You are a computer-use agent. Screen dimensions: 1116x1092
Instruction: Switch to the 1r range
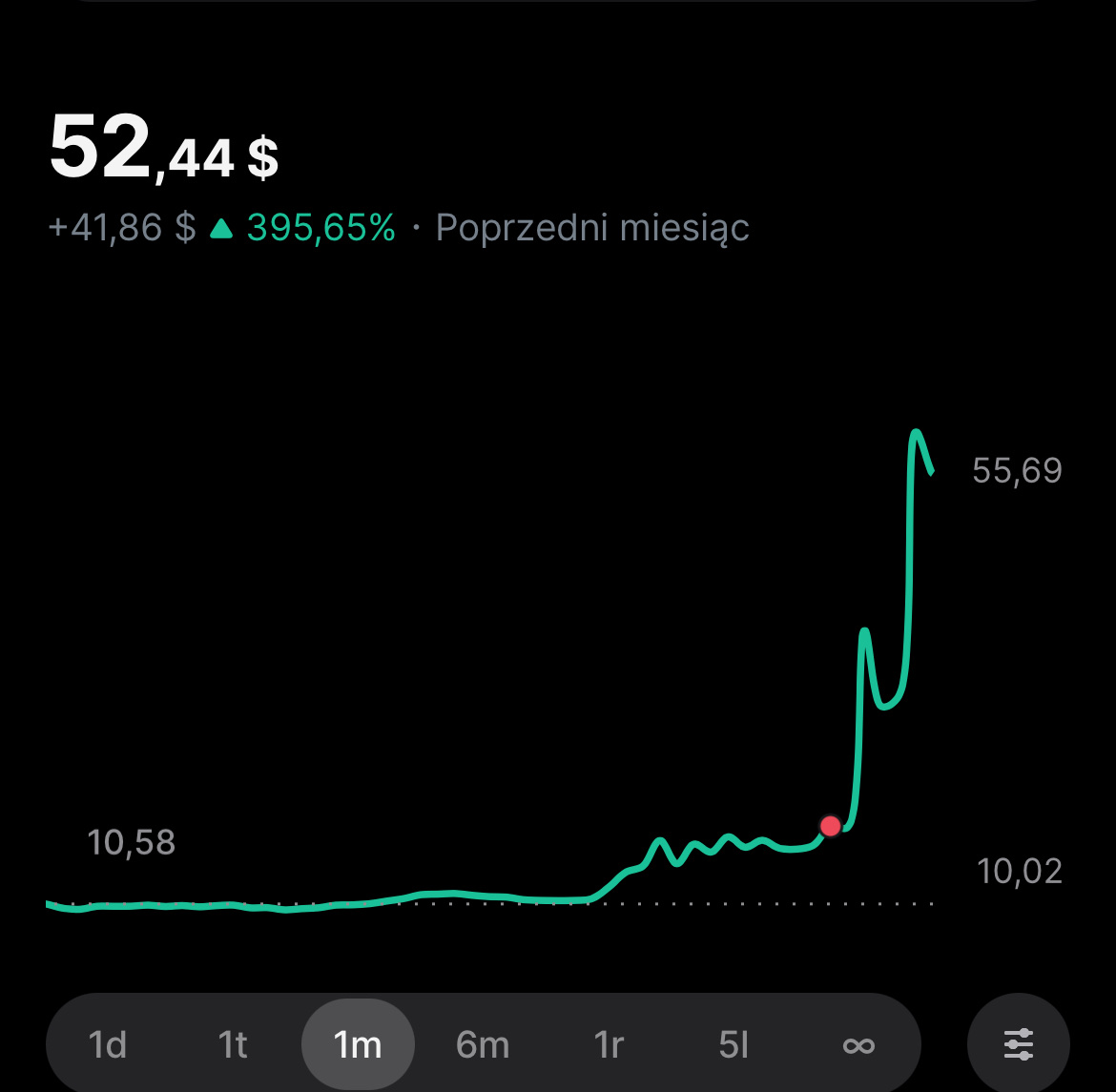coord(609,1045)
